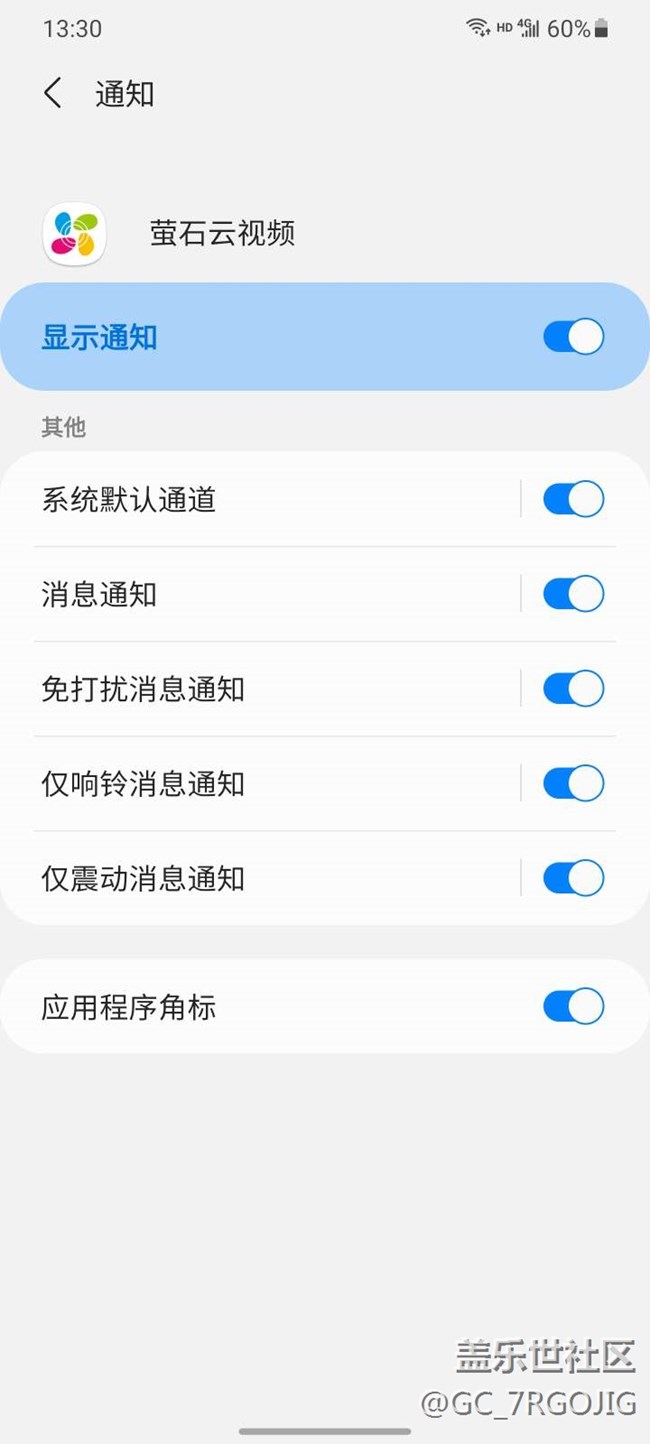
Task: Turn off 仅震动消息通知 toggle
Action: (573, 879)
